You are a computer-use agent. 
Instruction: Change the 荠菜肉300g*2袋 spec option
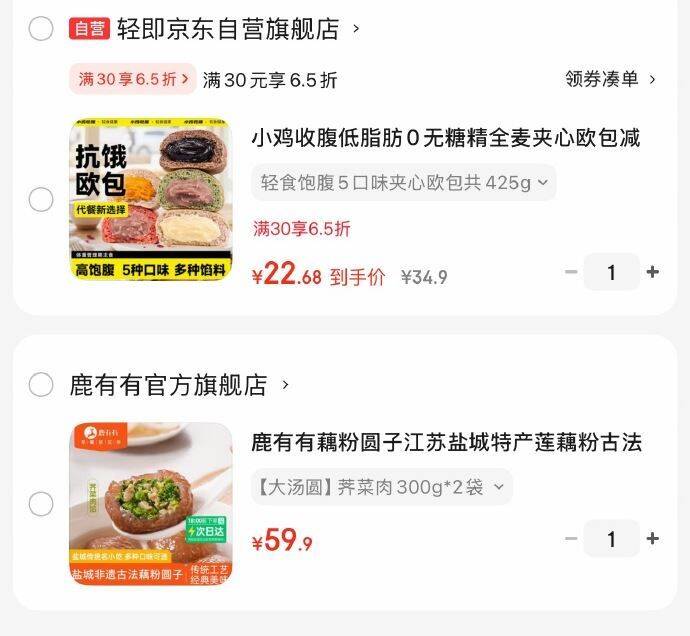pos(381,487)
